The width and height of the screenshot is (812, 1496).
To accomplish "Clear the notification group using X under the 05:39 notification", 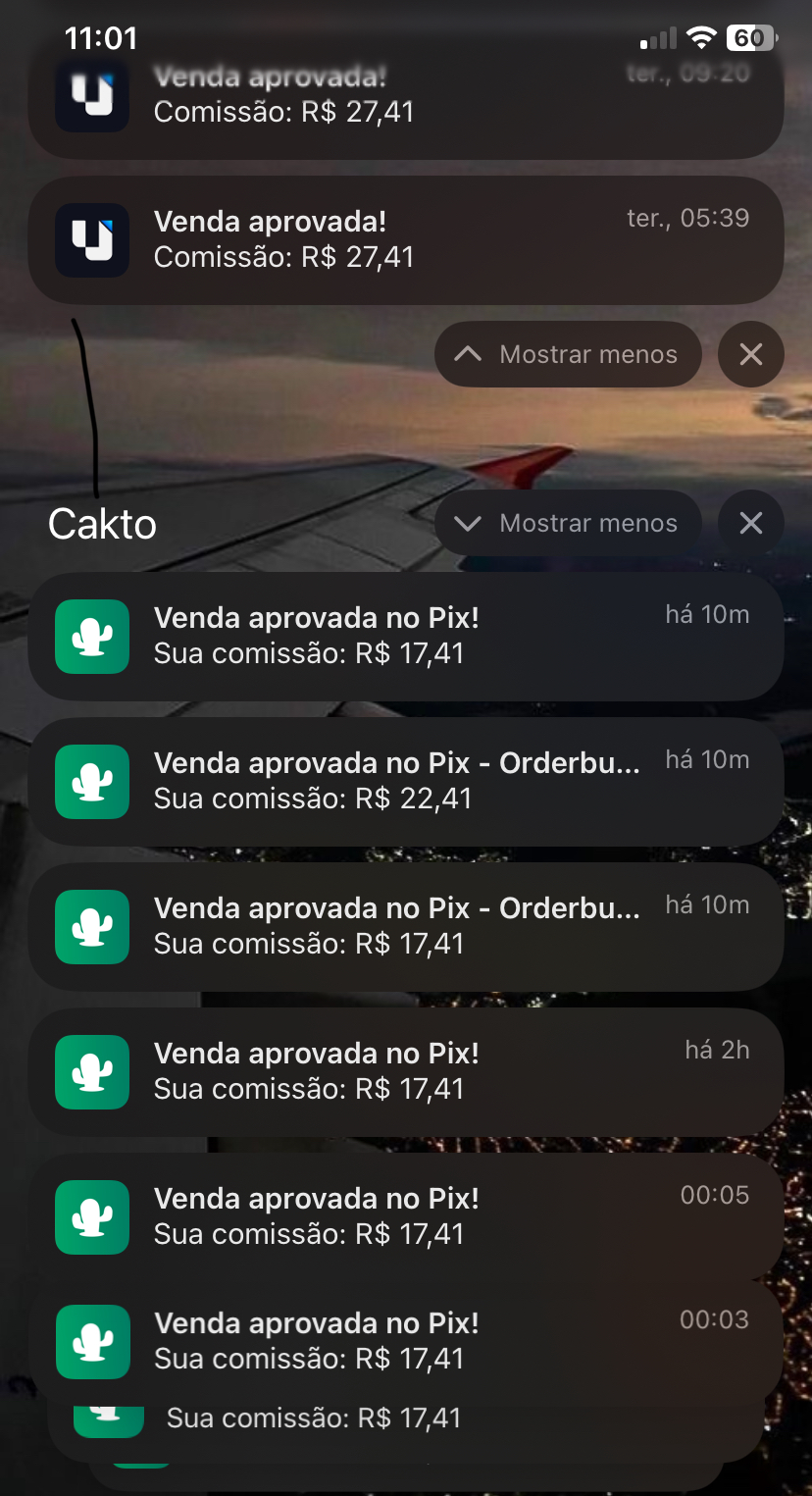I will pyautogui.click(x=751, y=354).
